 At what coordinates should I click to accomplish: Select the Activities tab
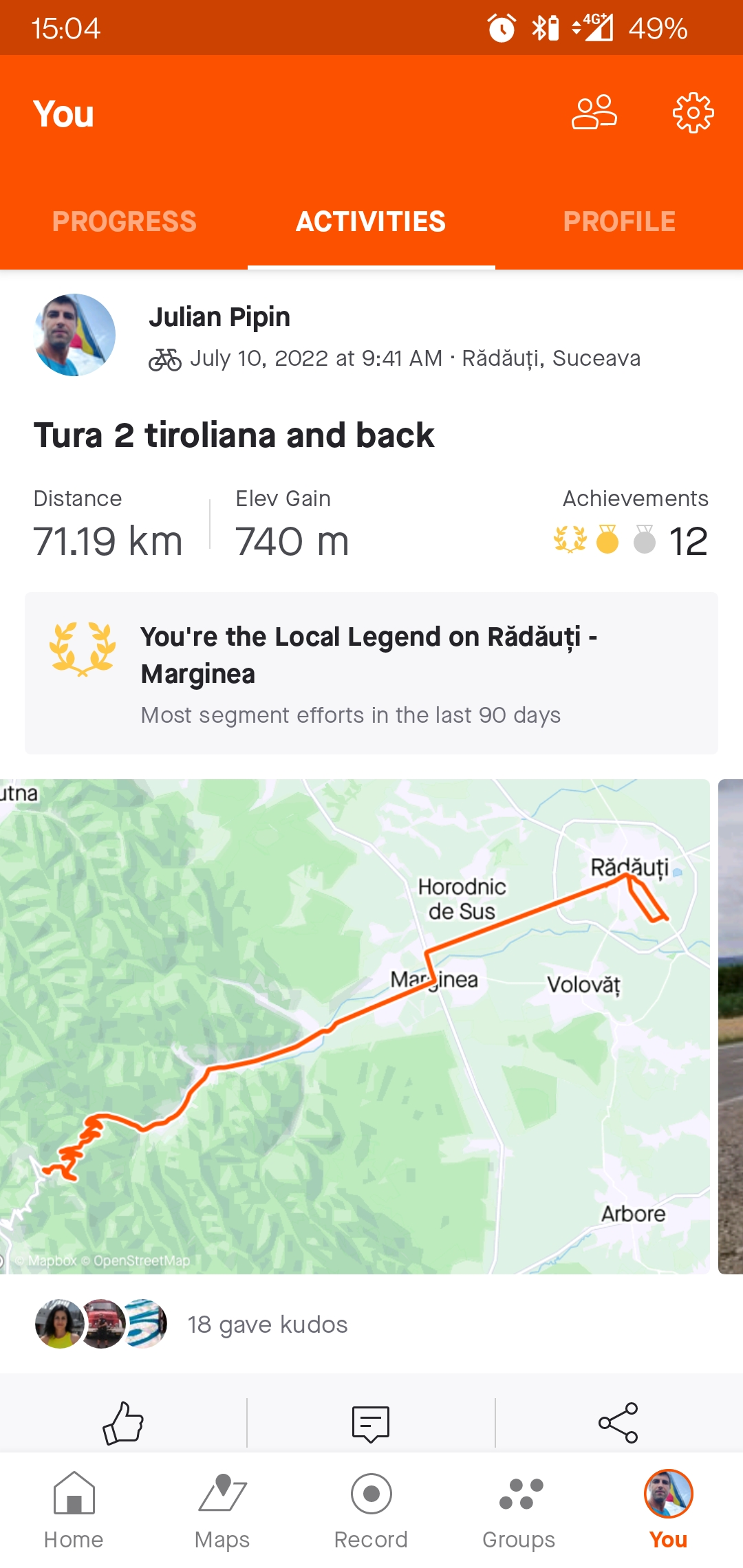371,221
